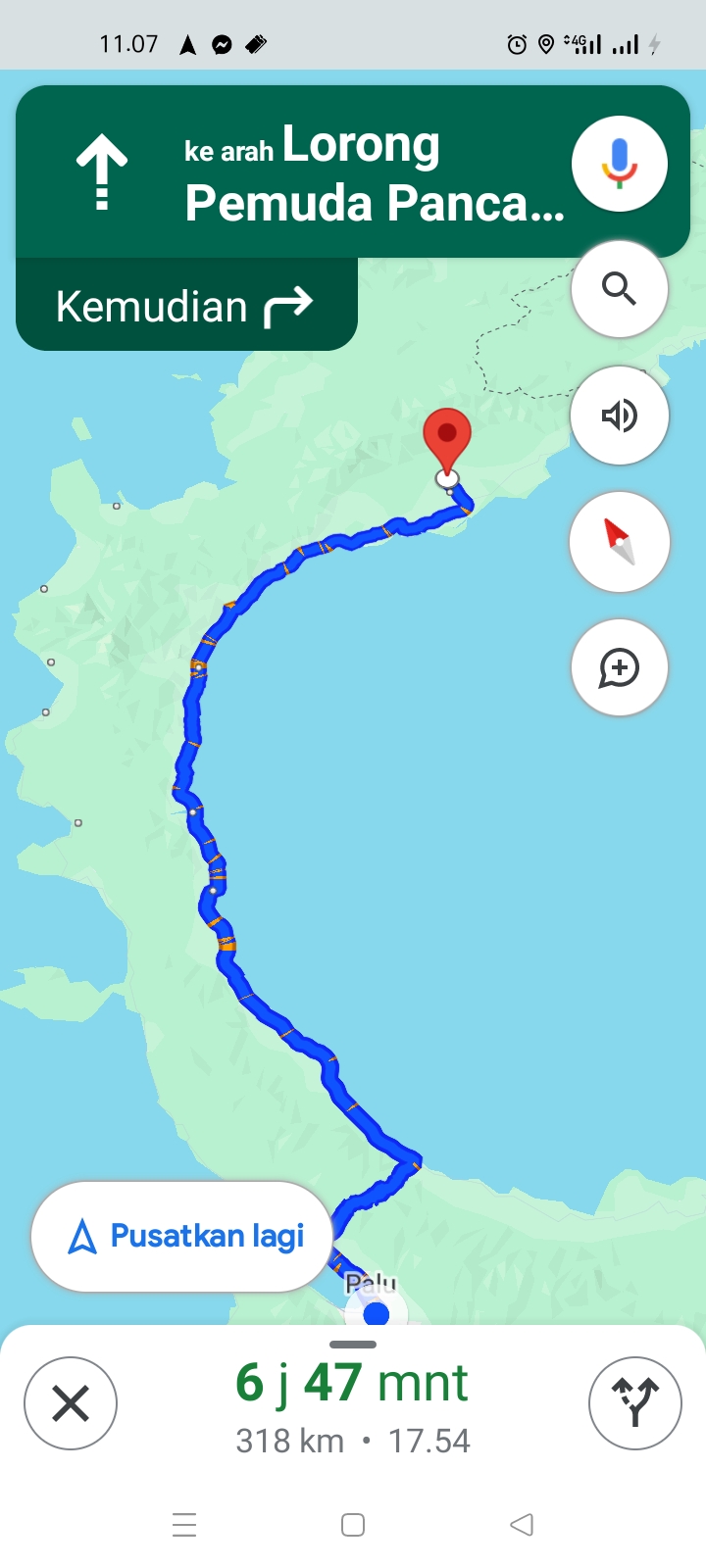706x1568 pixels.
Task: Go to home via system home button
Action: click(353, 1525)
